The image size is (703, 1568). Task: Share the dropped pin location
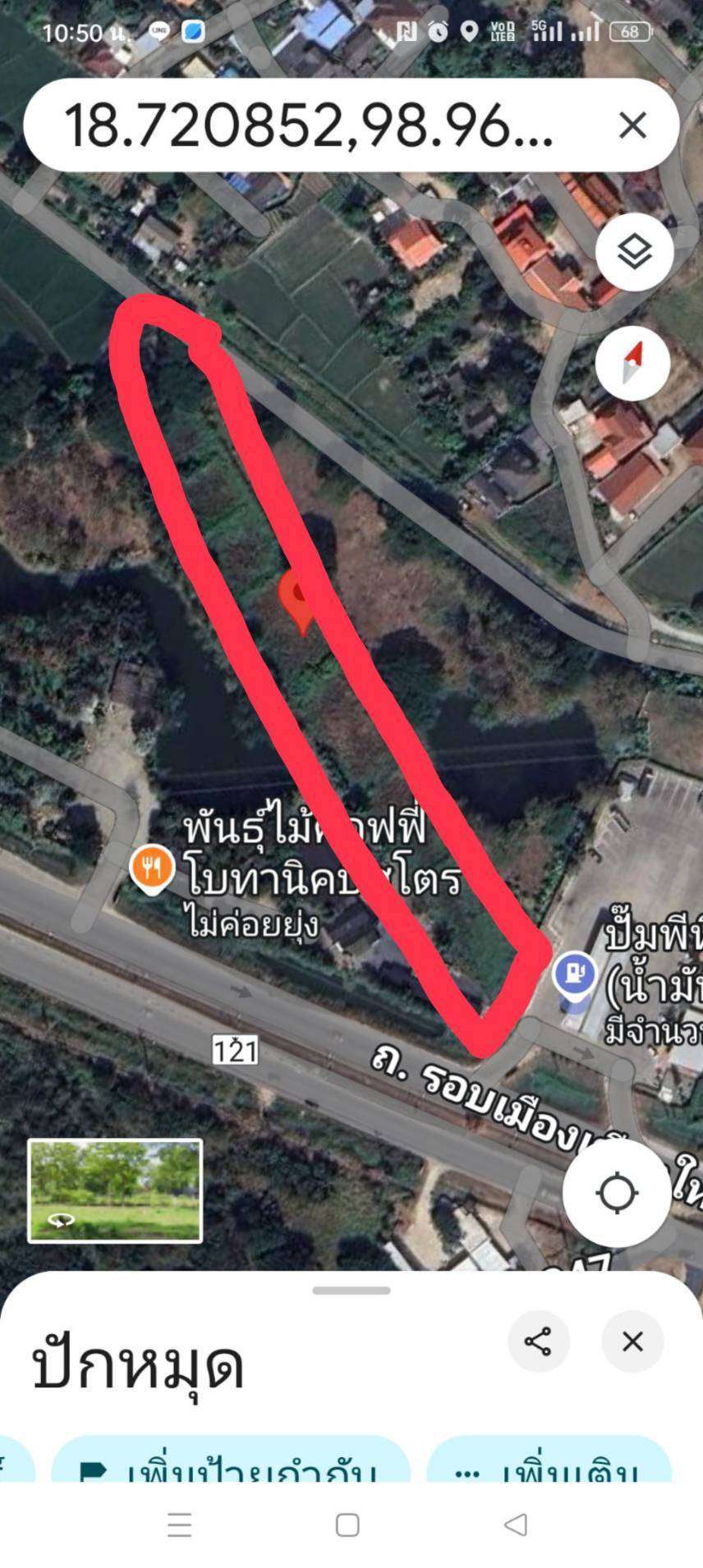point(539,1341)
